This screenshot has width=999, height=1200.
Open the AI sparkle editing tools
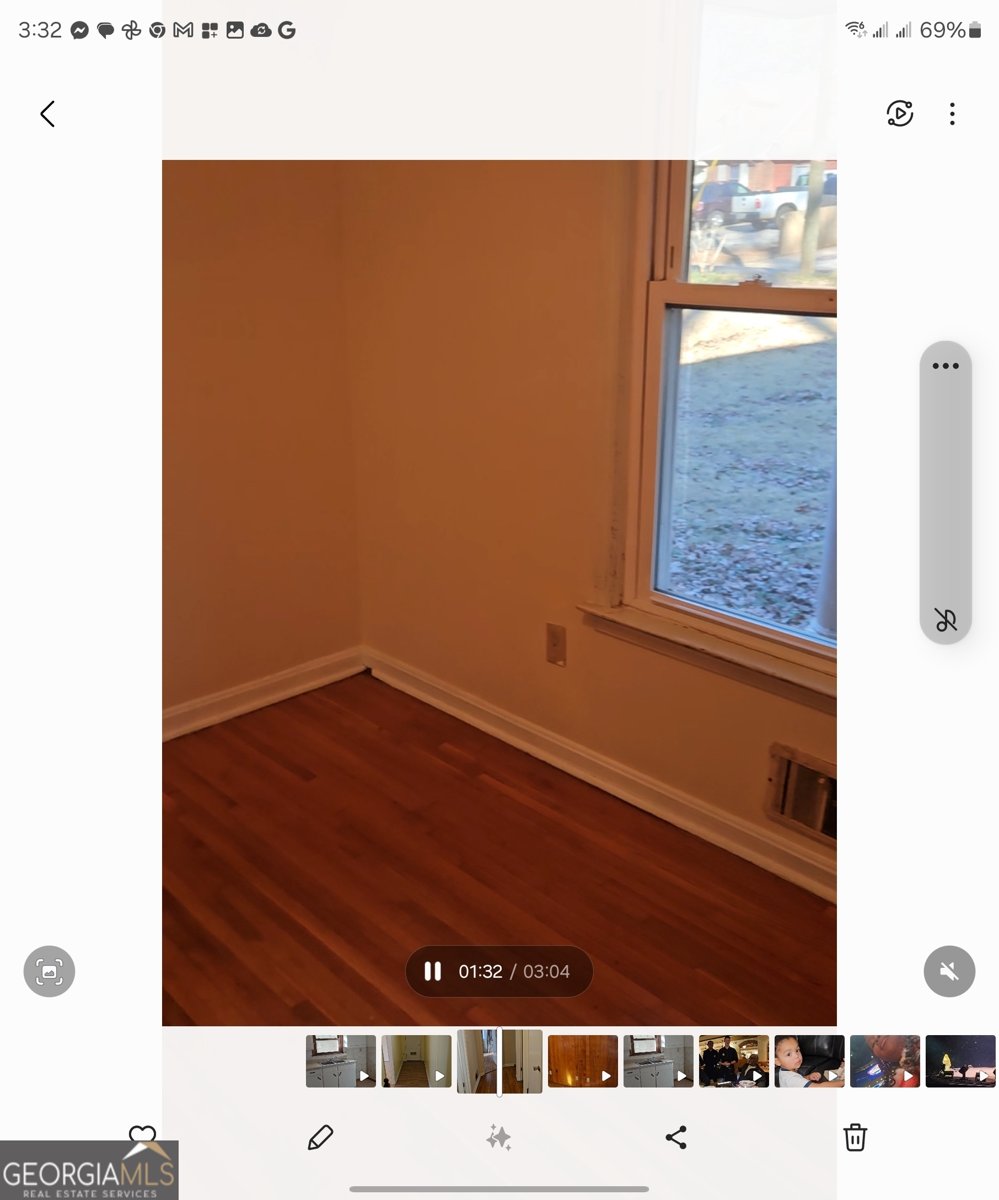click(x=498, y=1137)
